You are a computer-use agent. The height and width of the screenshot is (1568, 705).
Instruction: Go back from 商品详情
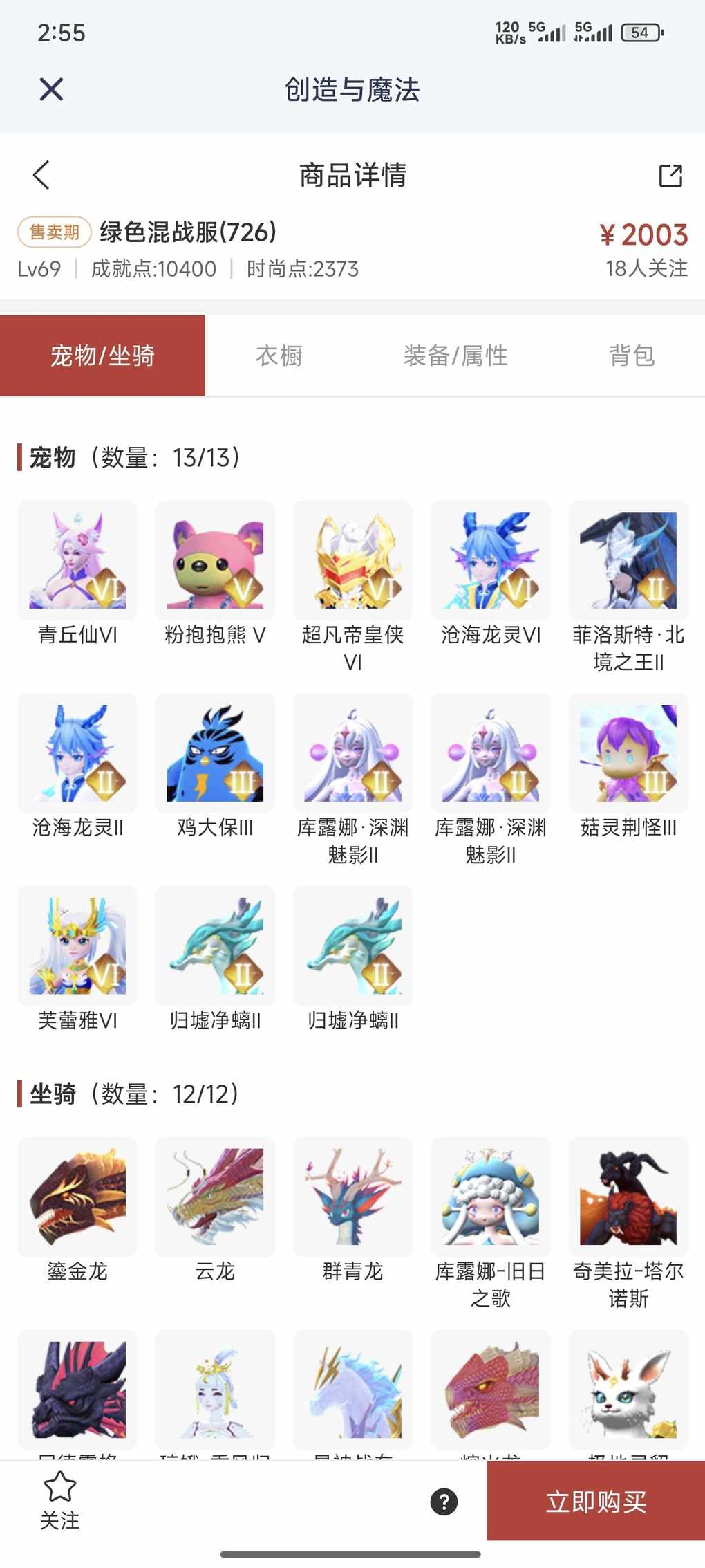click(41, 175)
